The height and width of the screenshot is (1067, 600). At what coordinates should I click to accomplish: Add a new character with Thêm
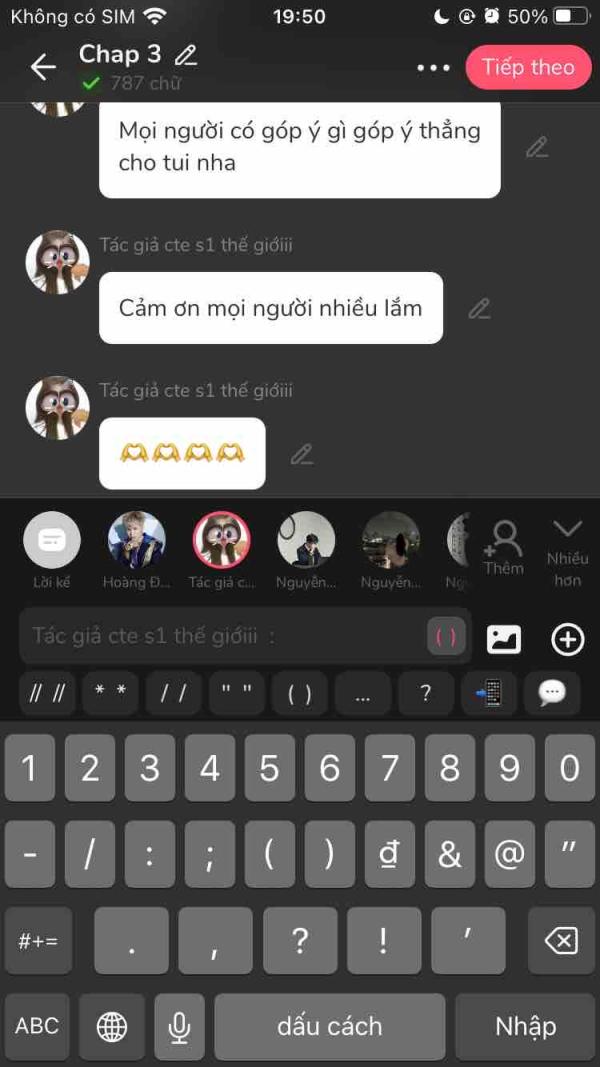click(503, 548)
